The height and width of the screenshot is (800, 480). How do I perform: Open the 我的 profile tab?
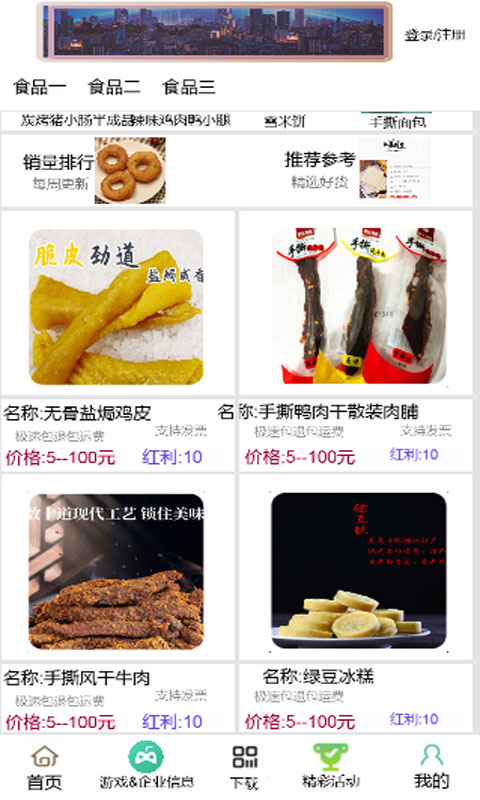click(432, 766)
